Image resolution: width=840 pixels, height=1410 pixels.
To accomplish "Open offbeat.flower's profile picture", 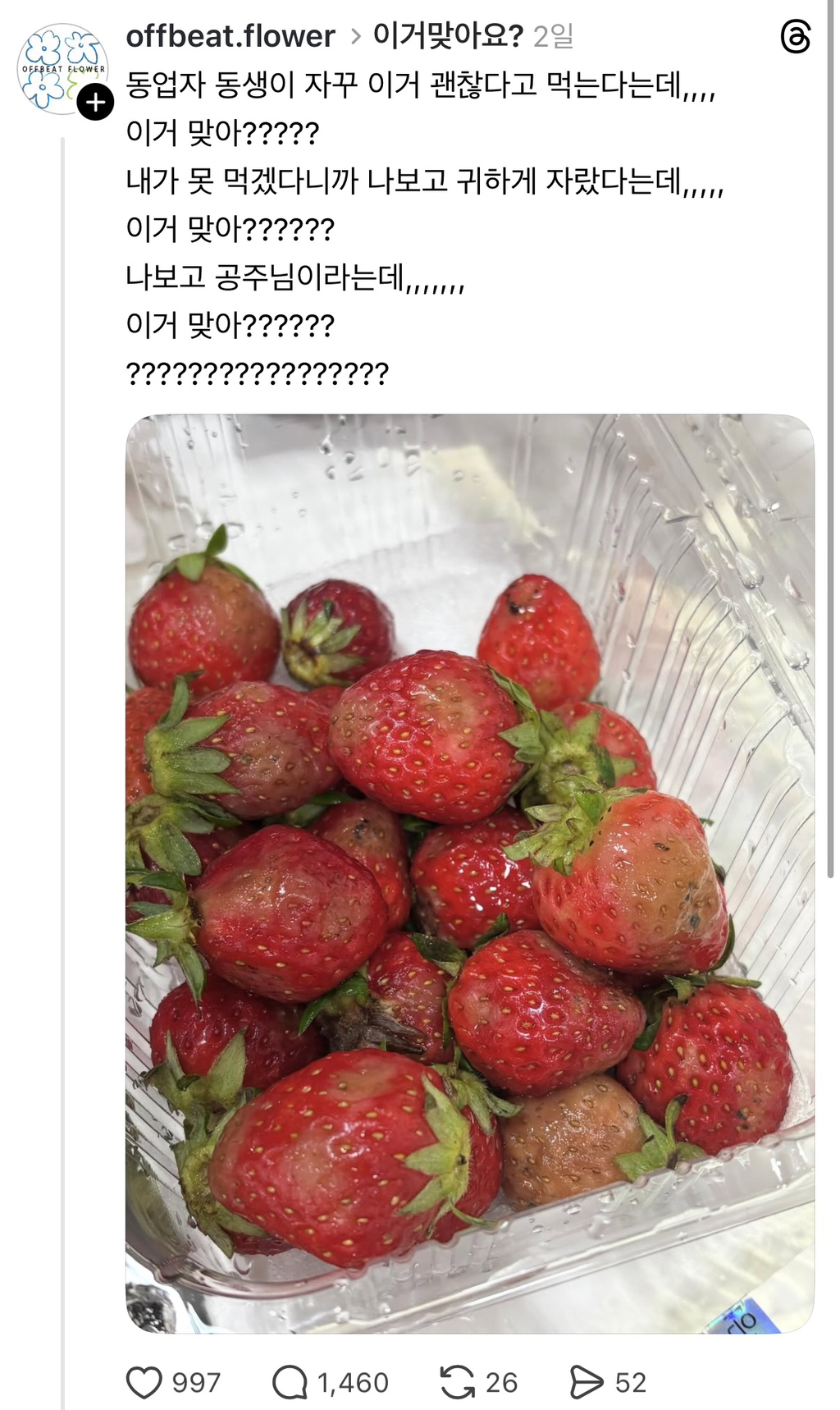I will (62, 67).
